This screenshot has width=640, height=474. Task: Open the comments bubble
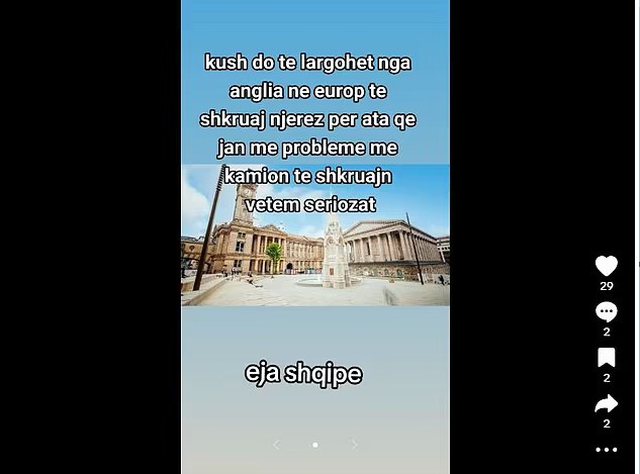(606, 312)
